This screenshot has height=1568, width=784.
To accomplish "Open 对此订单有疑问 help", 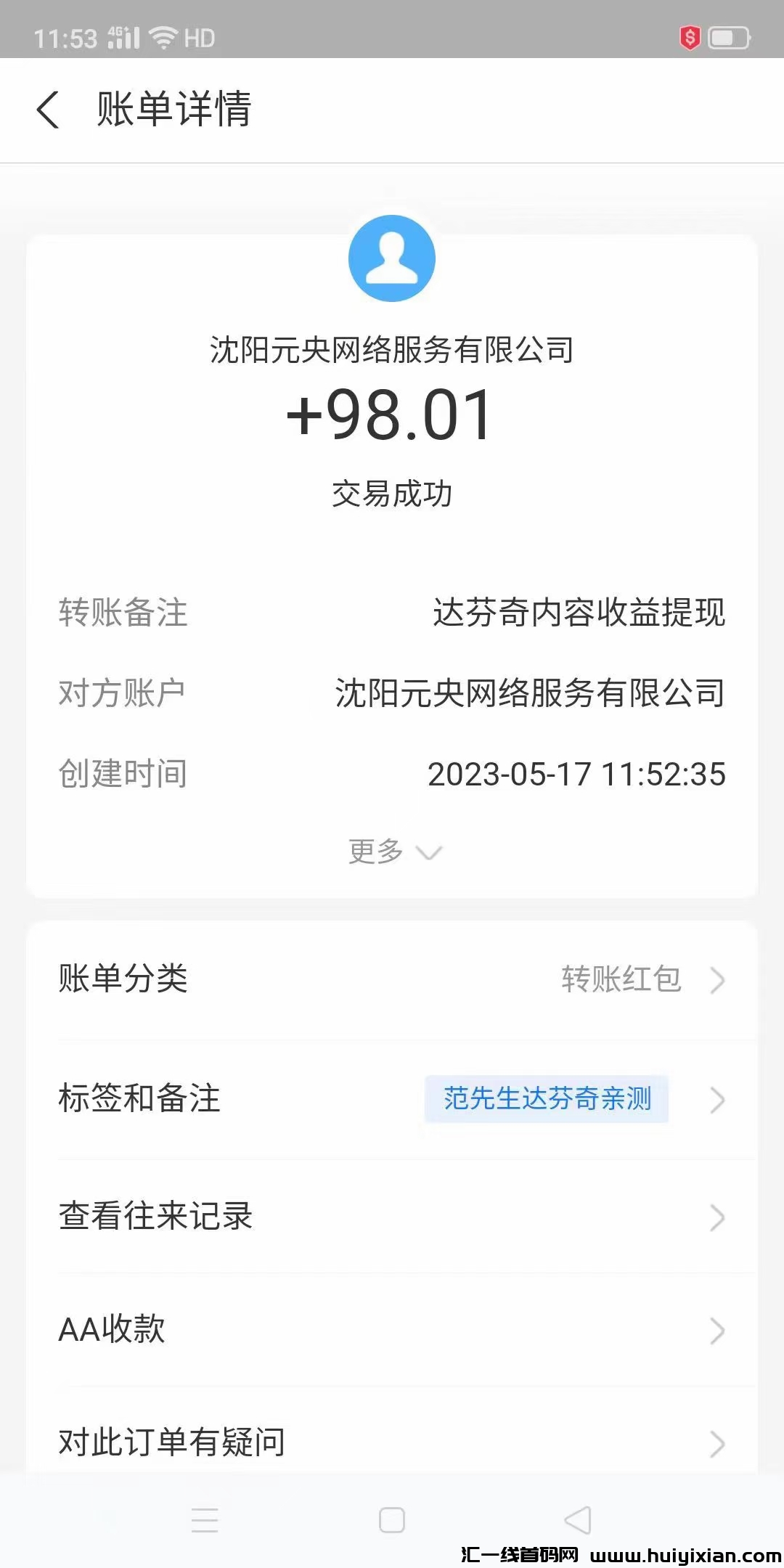I will (392, 1442).
